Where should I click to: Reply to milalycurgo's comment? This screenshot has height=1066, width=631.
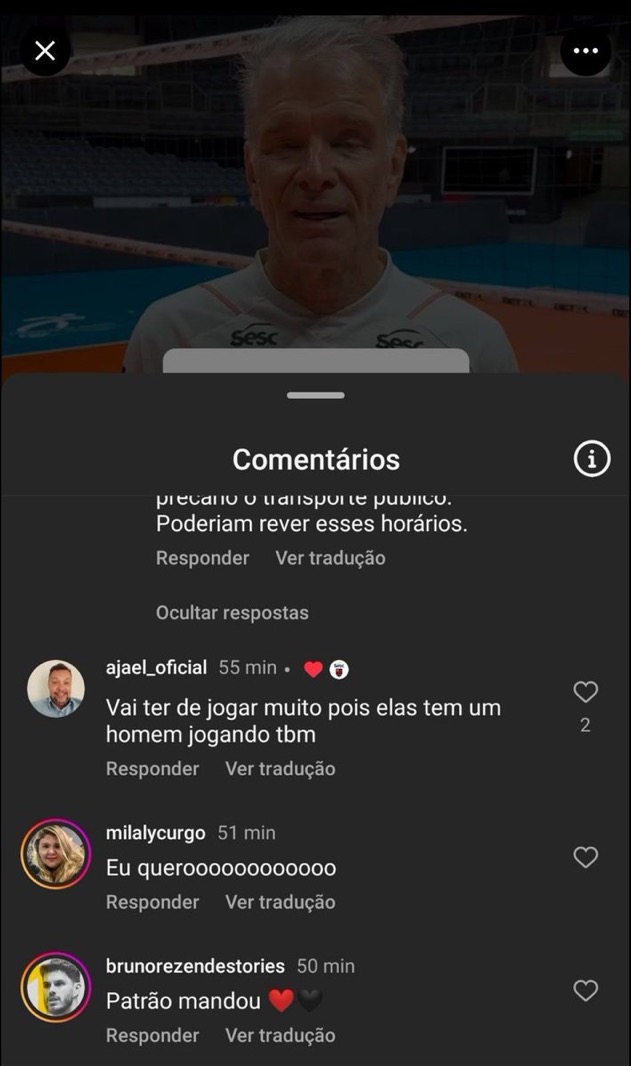pos(152,902)
